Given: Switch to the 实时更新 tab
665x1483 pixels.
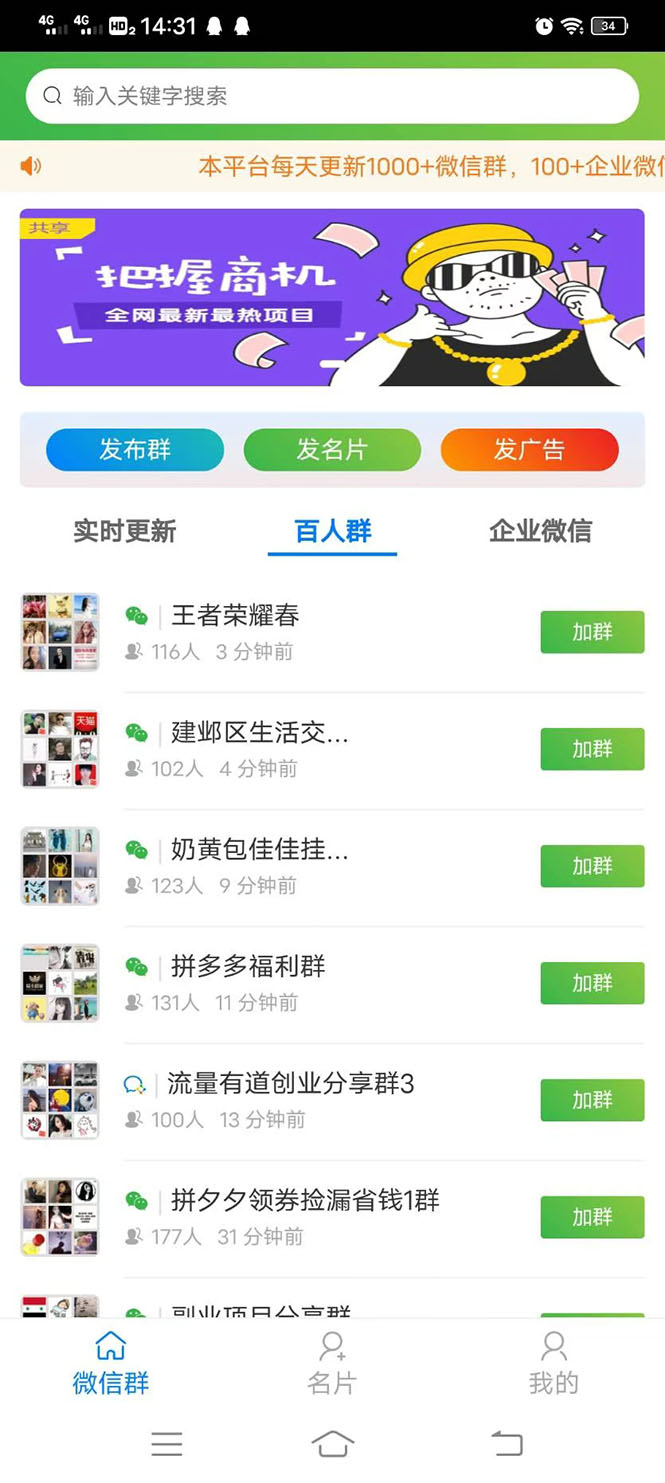Looking at the screenshot, I should click(x=125, y=531).
